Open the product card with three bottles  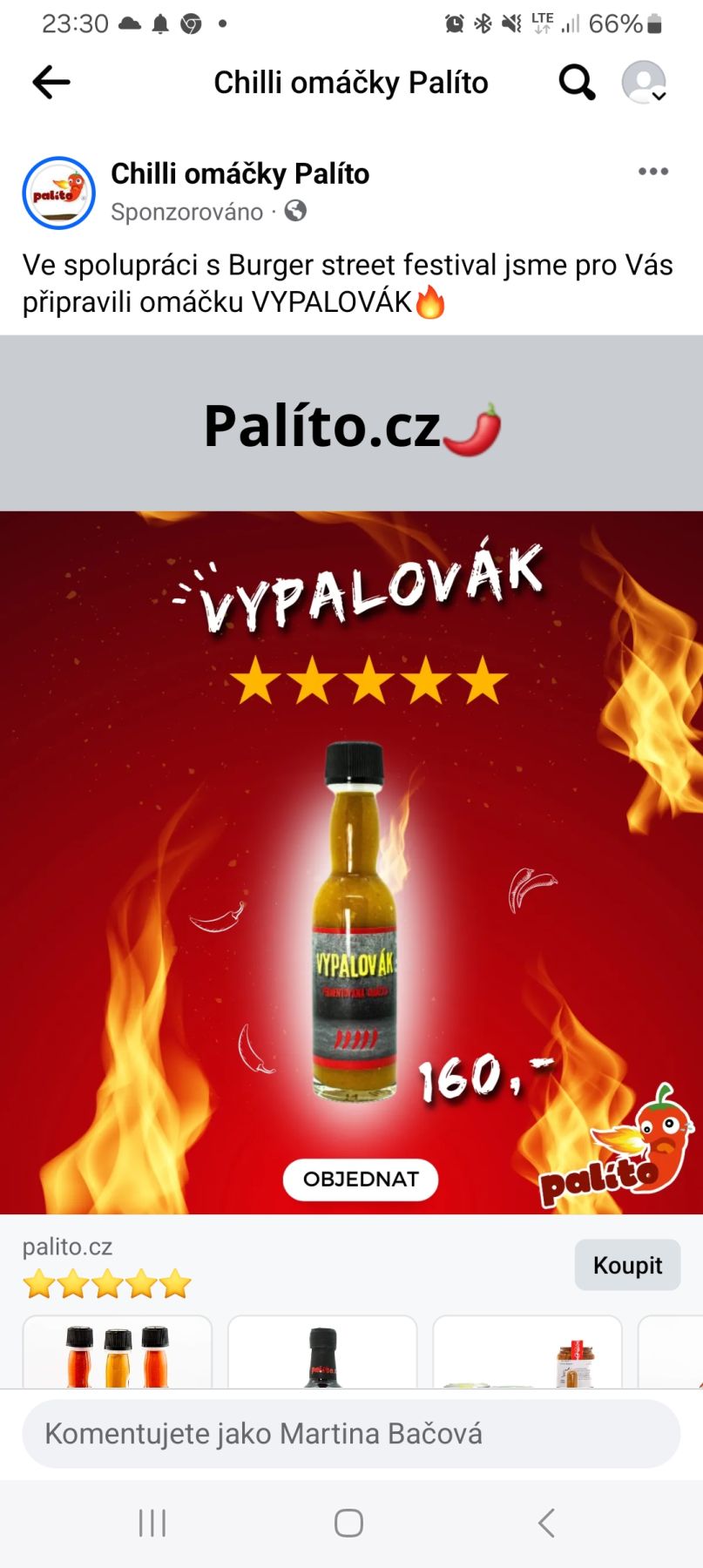pyautogui.click(x=118, y=1353)
